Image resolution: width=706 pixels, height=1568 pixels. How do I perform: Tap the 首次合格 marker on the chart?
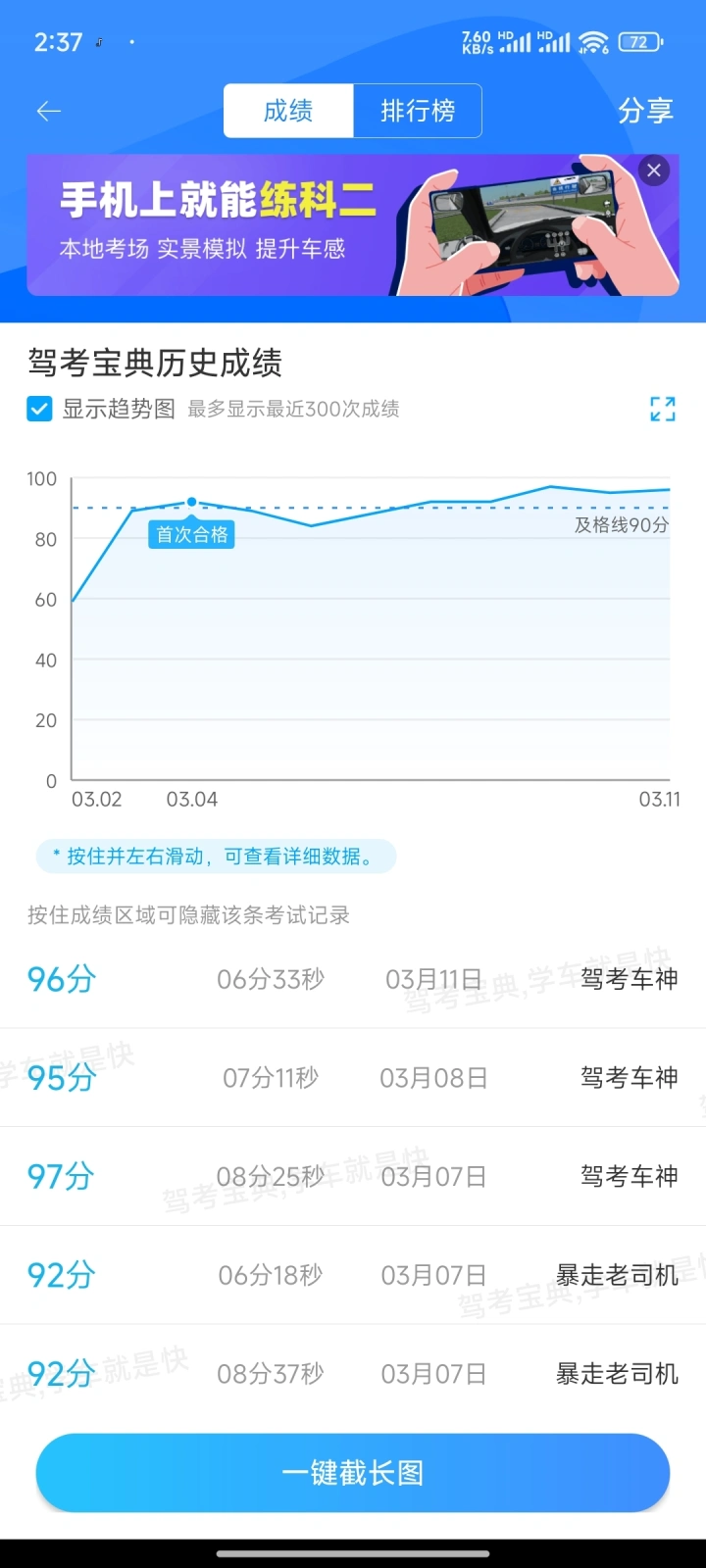coord(191,534)
